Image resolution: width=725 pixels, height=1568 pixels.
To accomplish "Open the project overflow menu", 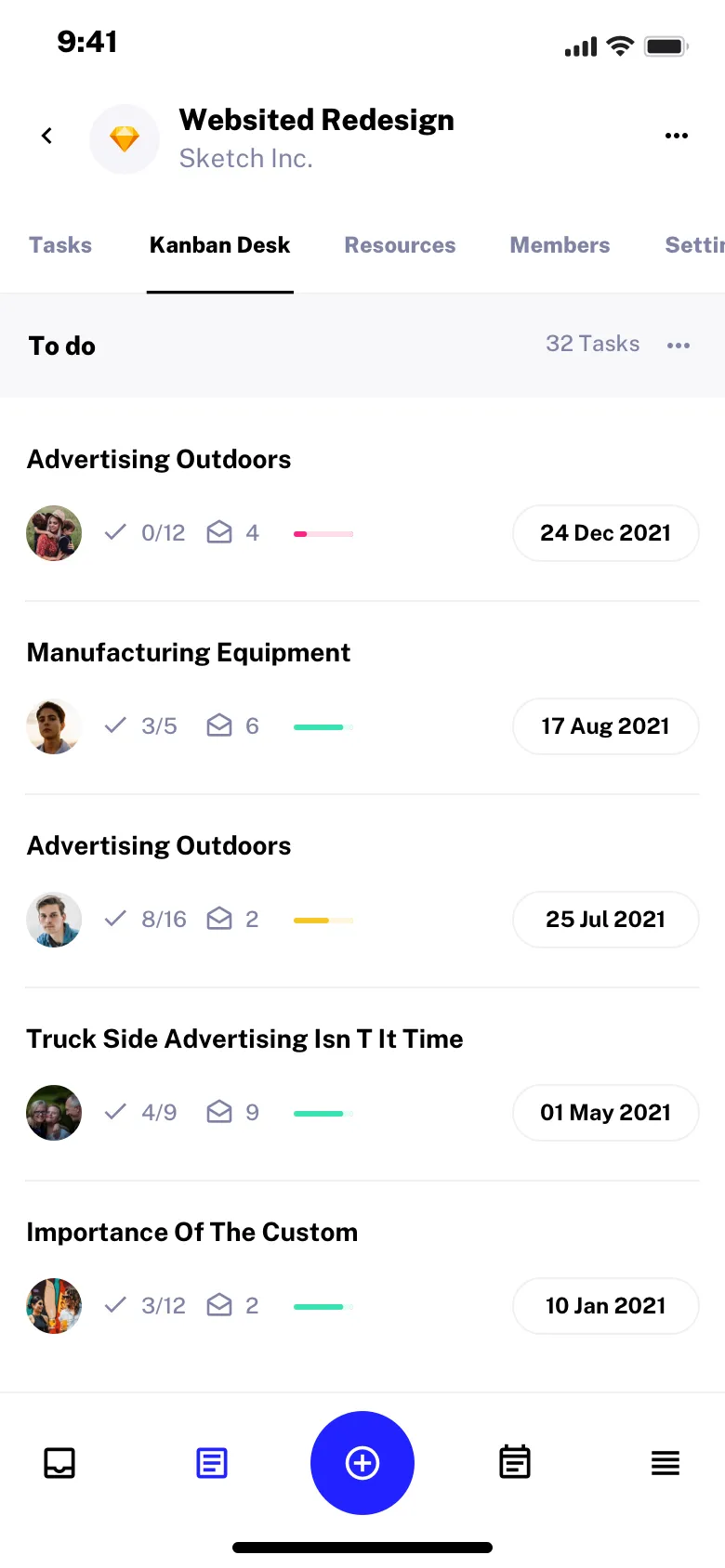I will click(x=677, y=137).
